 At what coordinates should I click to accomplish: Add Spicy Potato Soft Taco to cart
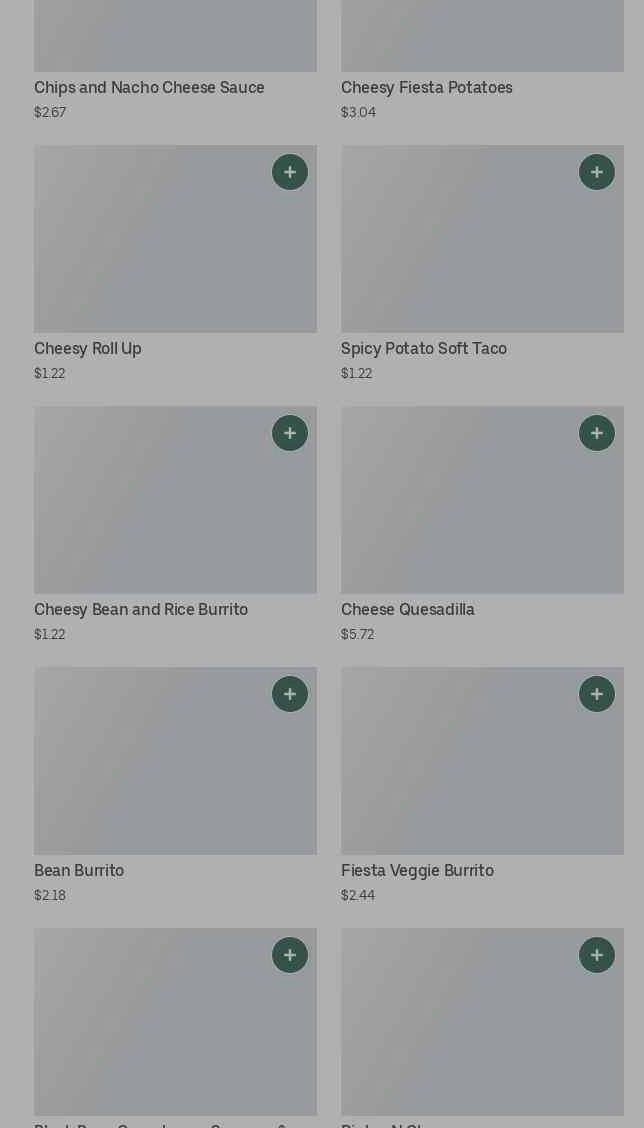pyautogui.click(x=597, y=172)
